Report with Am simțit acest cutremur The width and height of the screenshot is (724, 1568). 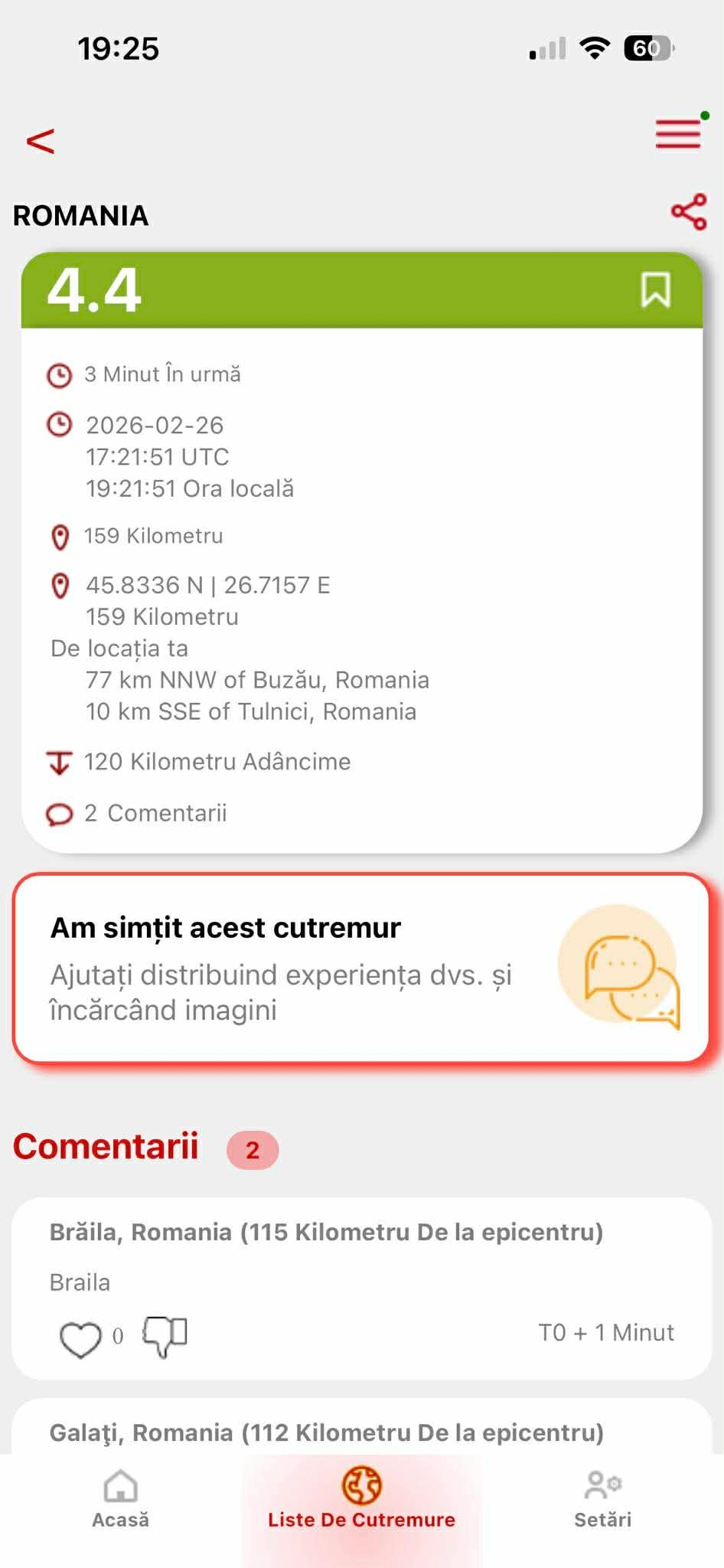pos(361,969)
